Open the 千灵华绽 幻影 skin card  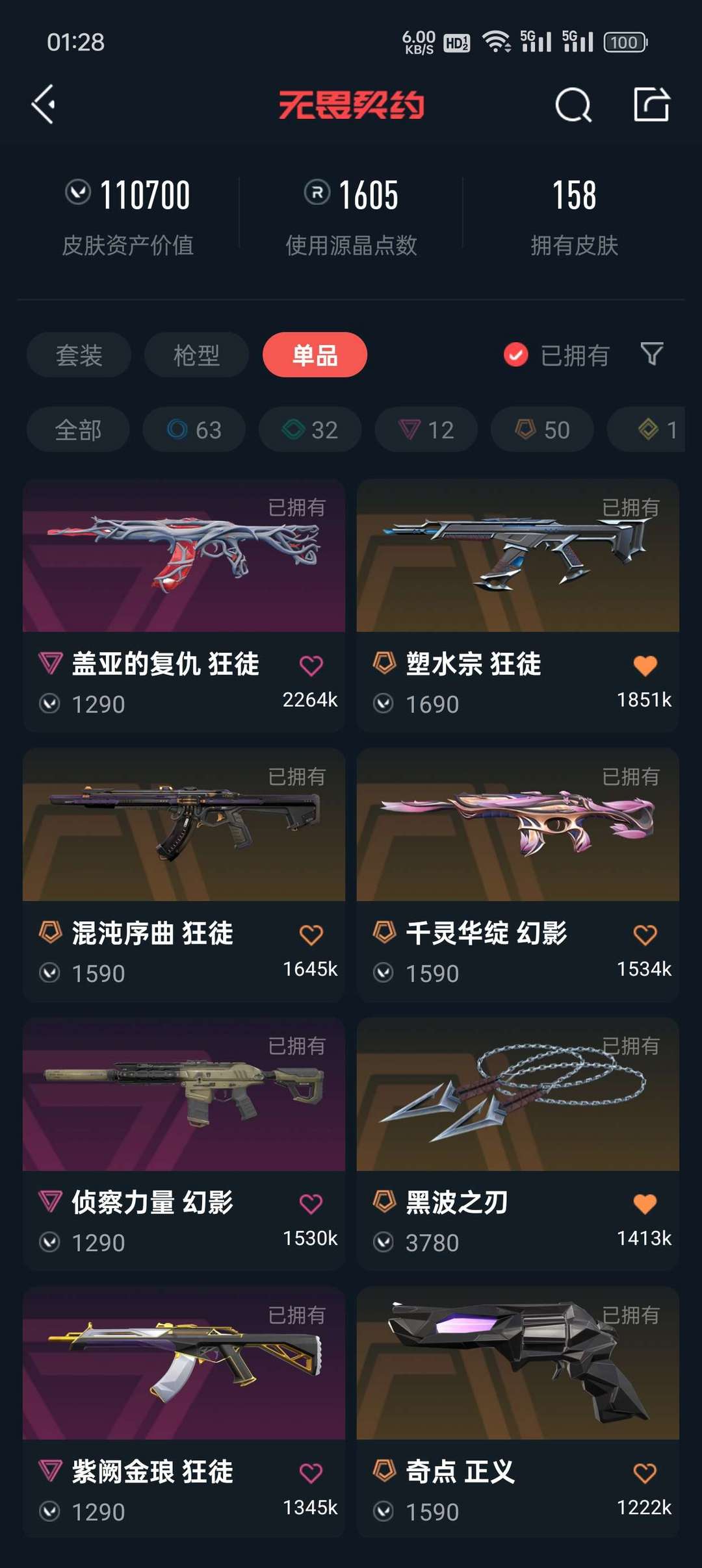tap(517, 825)
